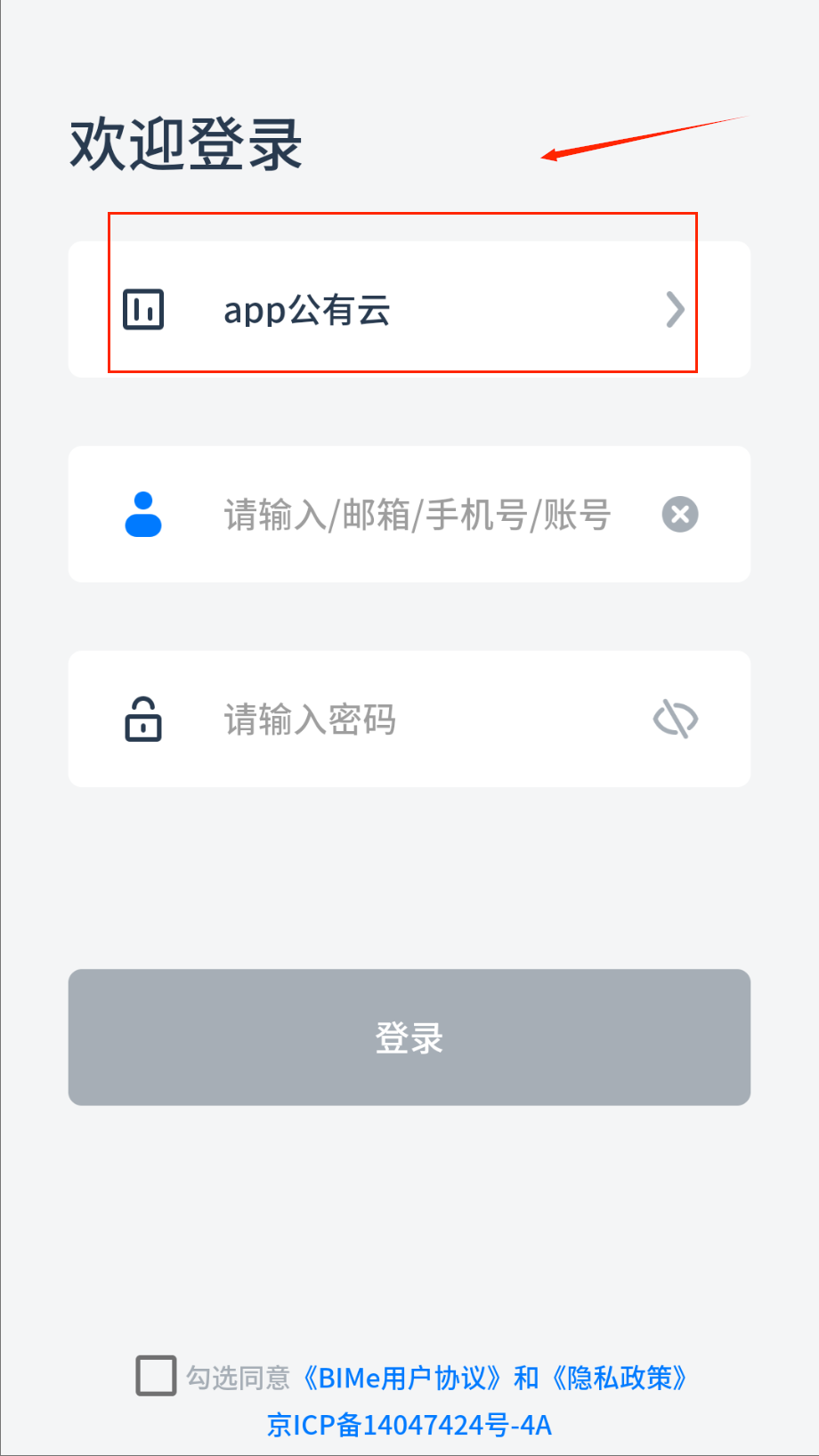Tap the 登录 login button

click(x=409, y=1037)
